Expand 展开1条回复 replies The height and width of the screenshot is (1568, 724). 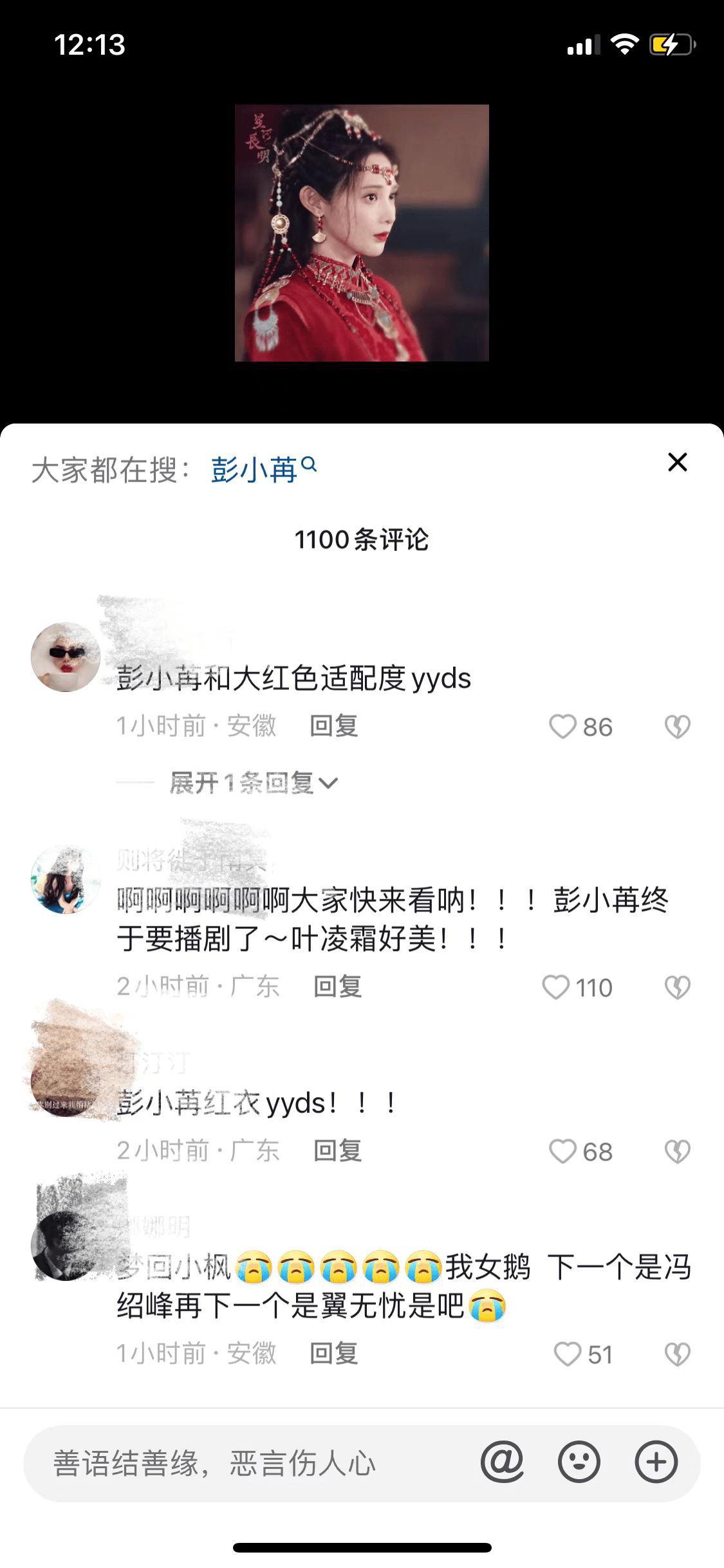pos(253,783)
